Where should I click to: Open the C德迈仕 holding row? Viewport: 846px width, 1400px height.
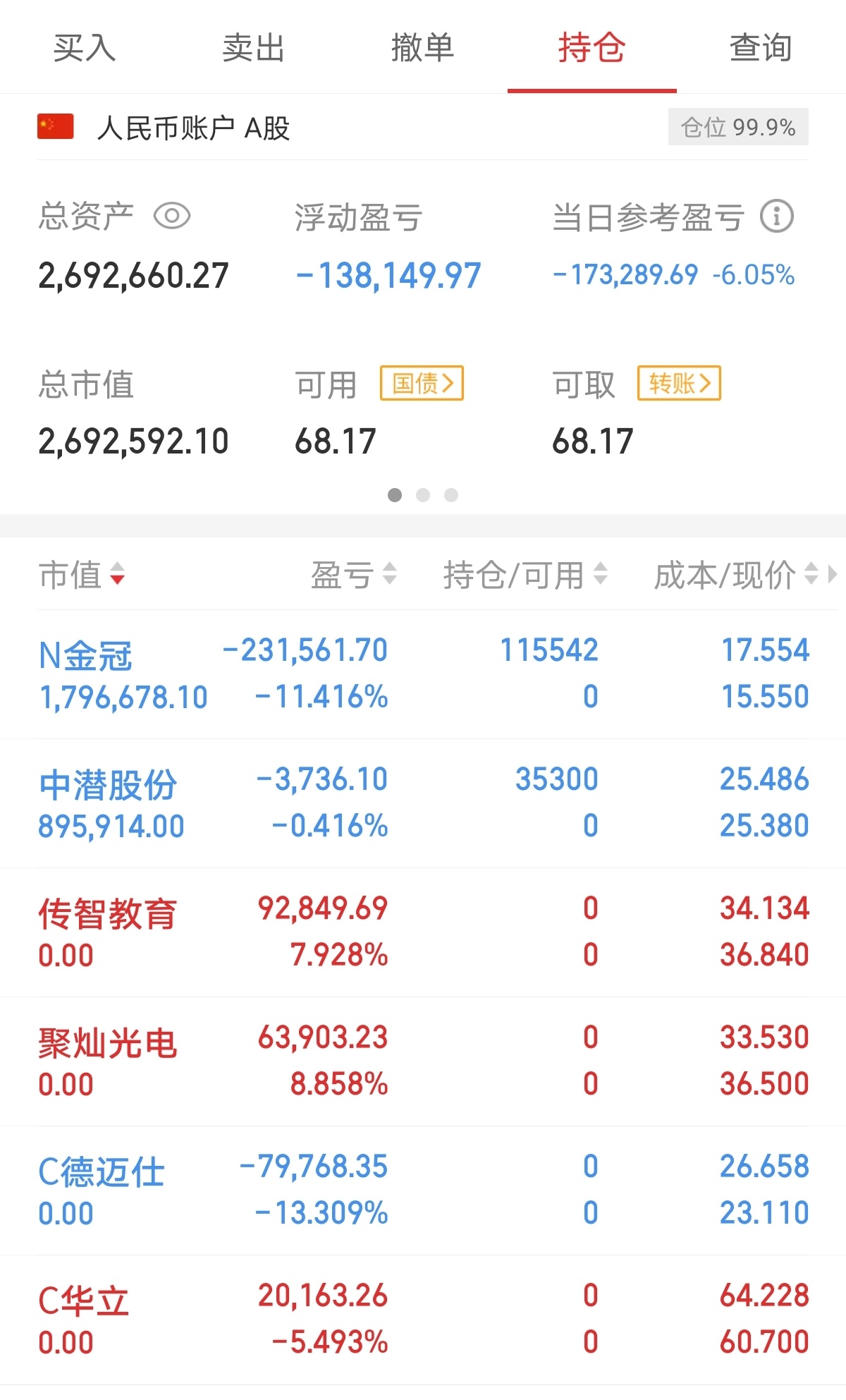point(423,1191)
